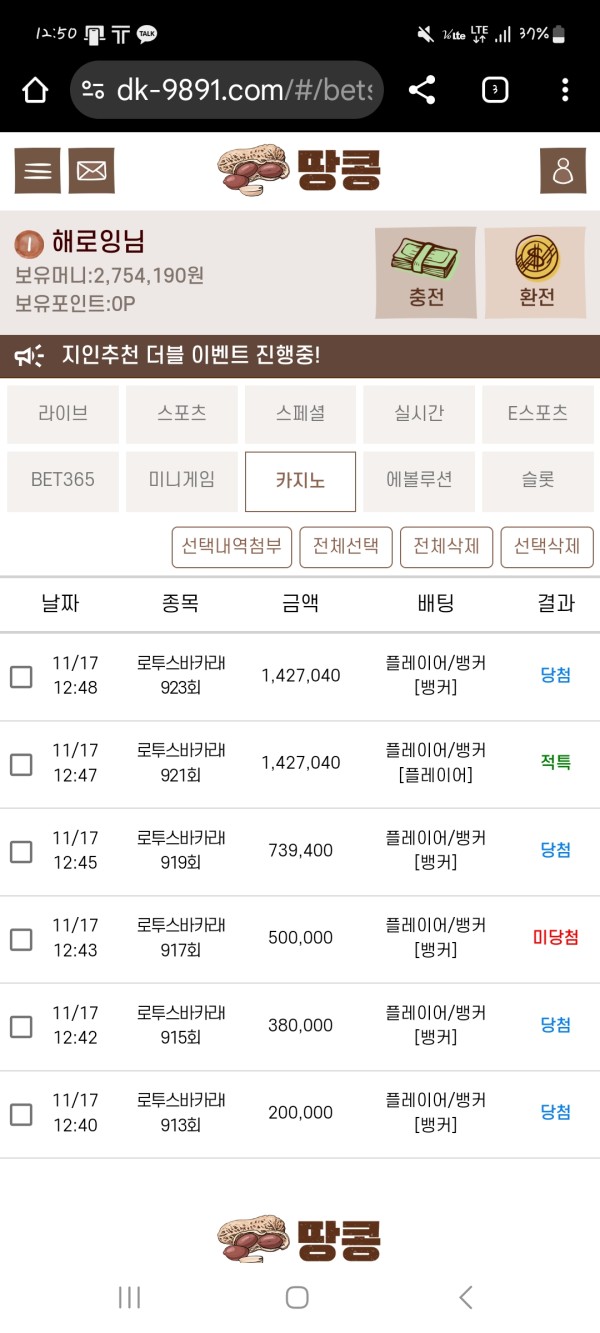Screen dimensions: 600x1333
Task: Go back using the system back button
Action: 465,1297
